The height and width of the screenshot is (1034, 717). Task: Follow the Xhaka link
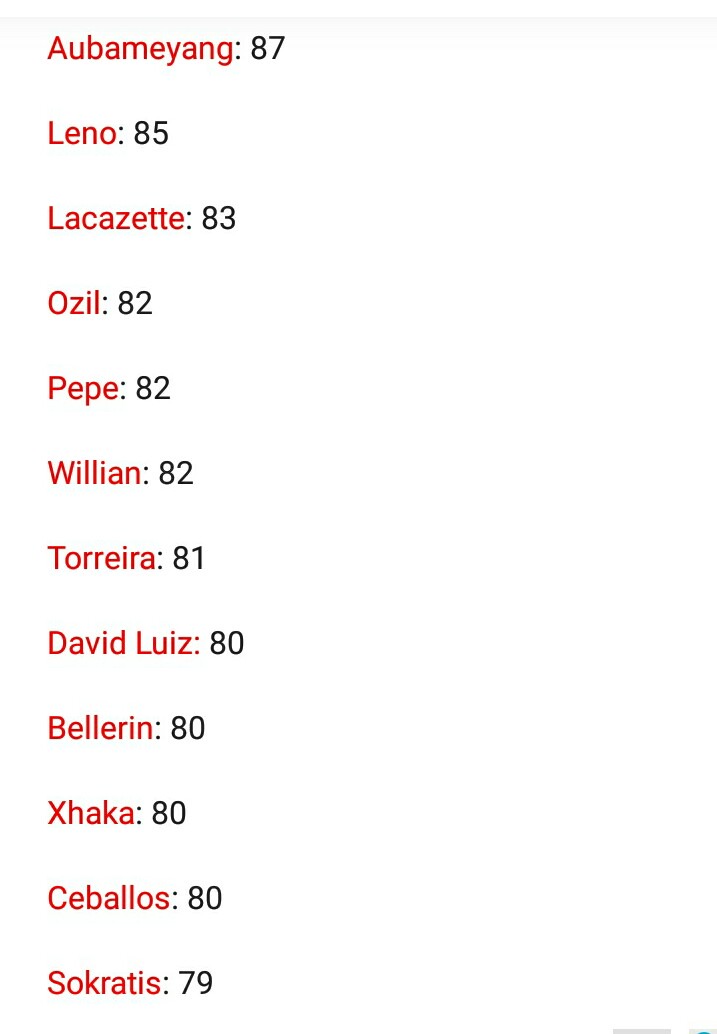(91, 813)
